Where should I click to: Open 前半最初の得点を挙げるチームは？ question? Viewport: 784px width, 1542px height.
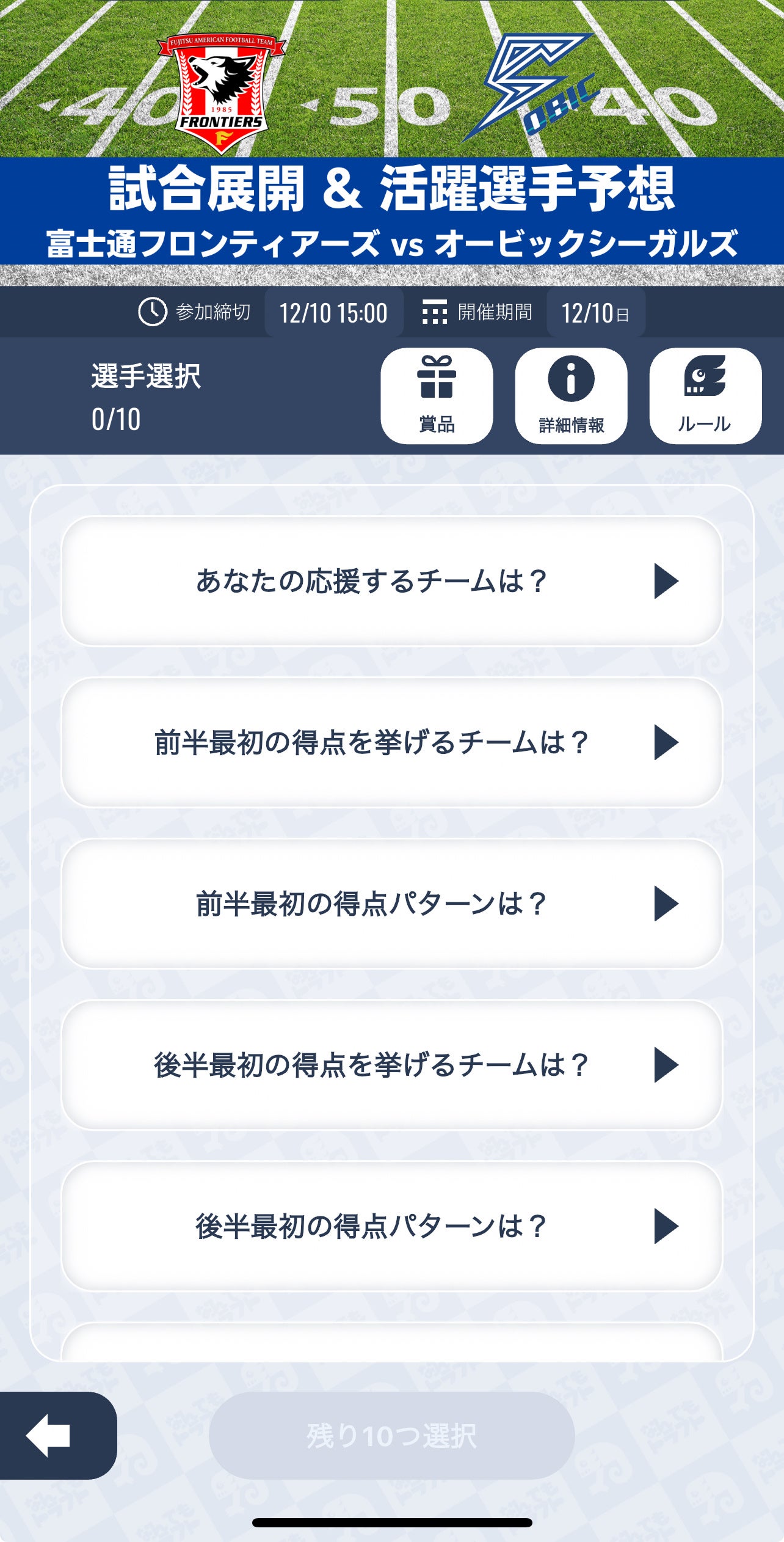click(391, 742)
